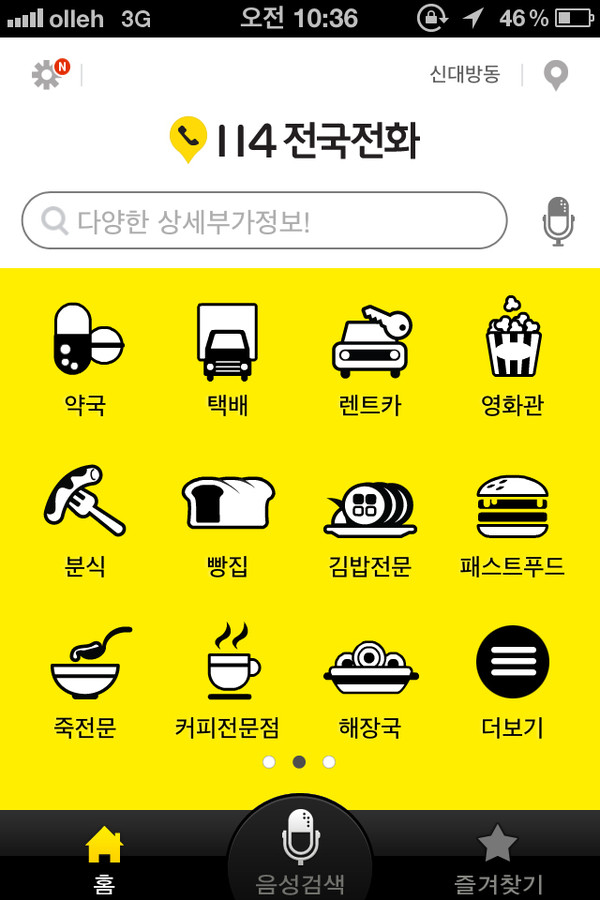The image size is (600, 900).
Task: Tap the location pin icon
Action: coord(555,75)
